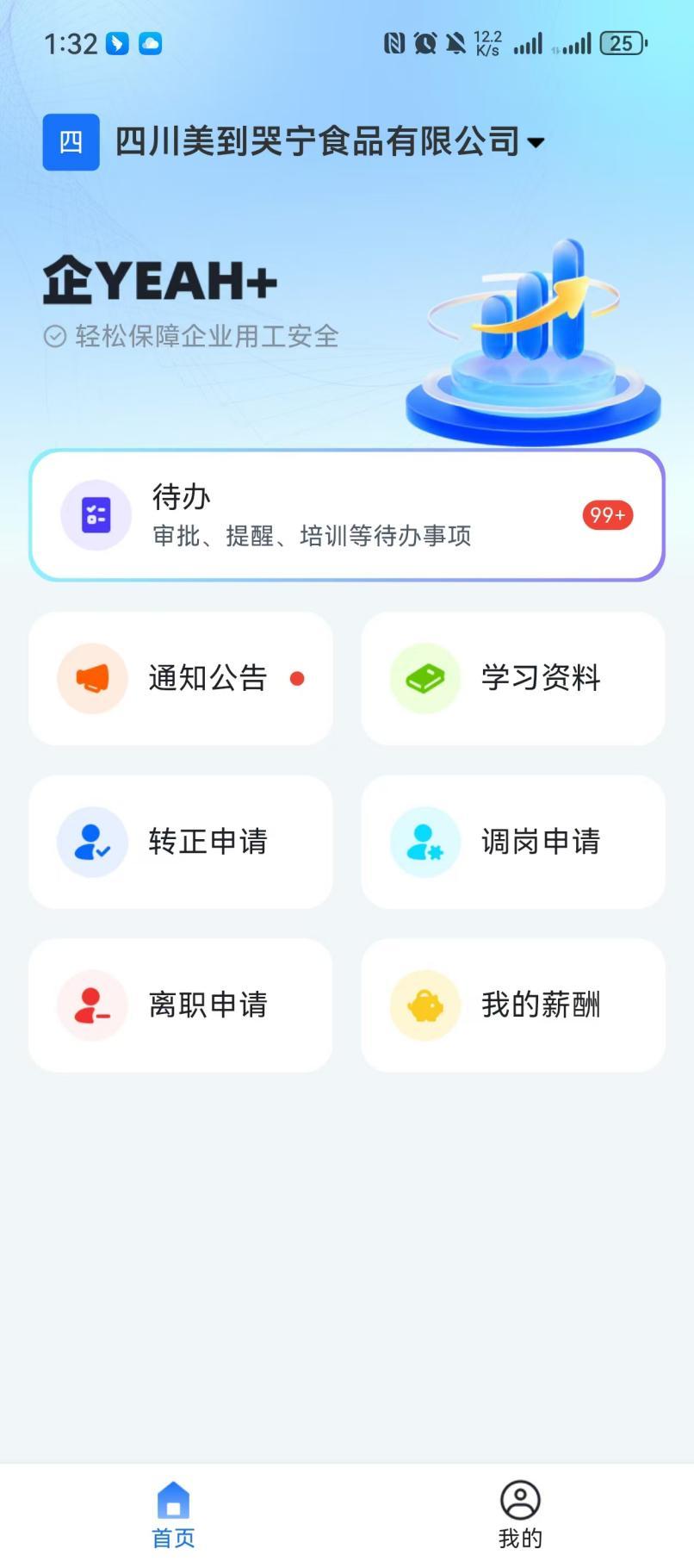Open the 通知公告 megaphone icon
Screen dimensions: 694x1568
tap(91, 678)
